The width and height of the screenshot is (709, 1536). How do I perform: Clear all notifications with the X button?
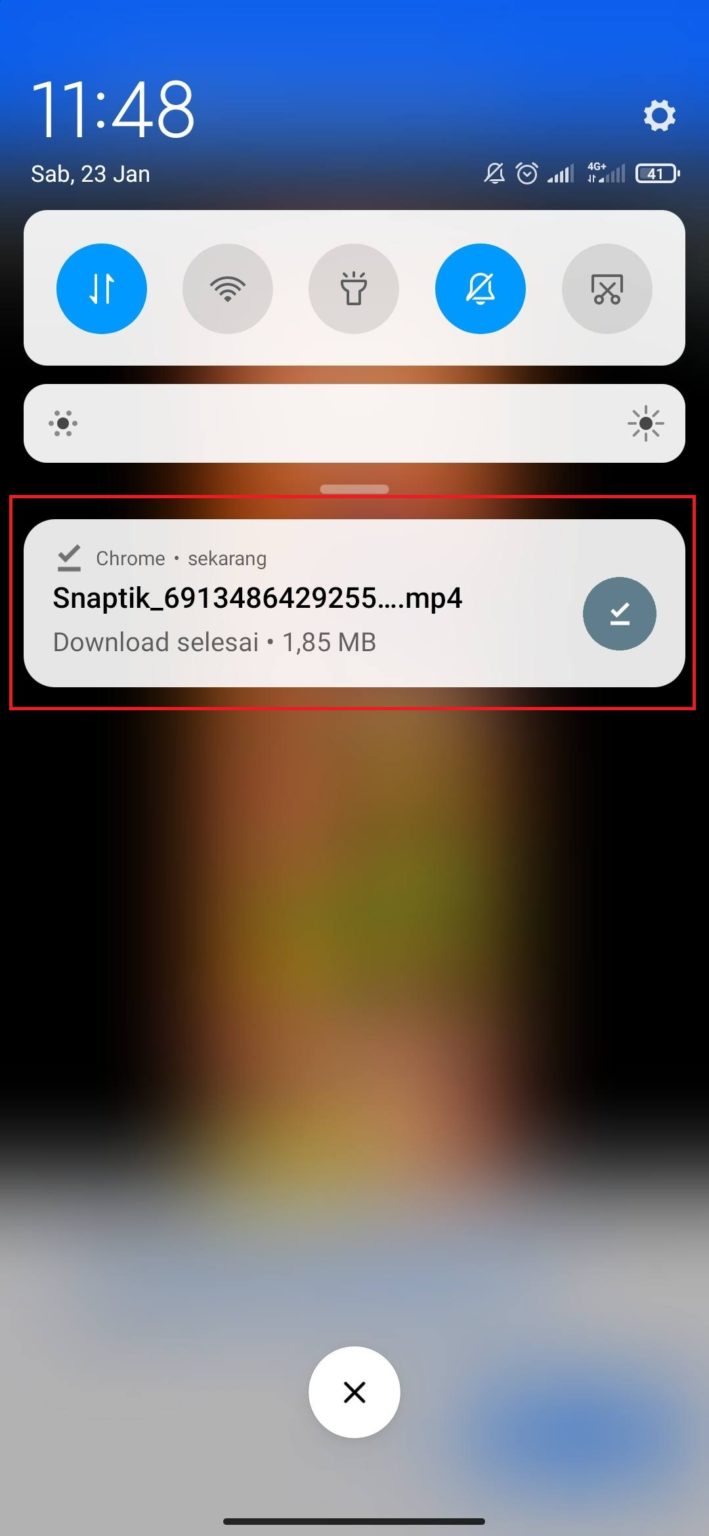pos(354,1392)
